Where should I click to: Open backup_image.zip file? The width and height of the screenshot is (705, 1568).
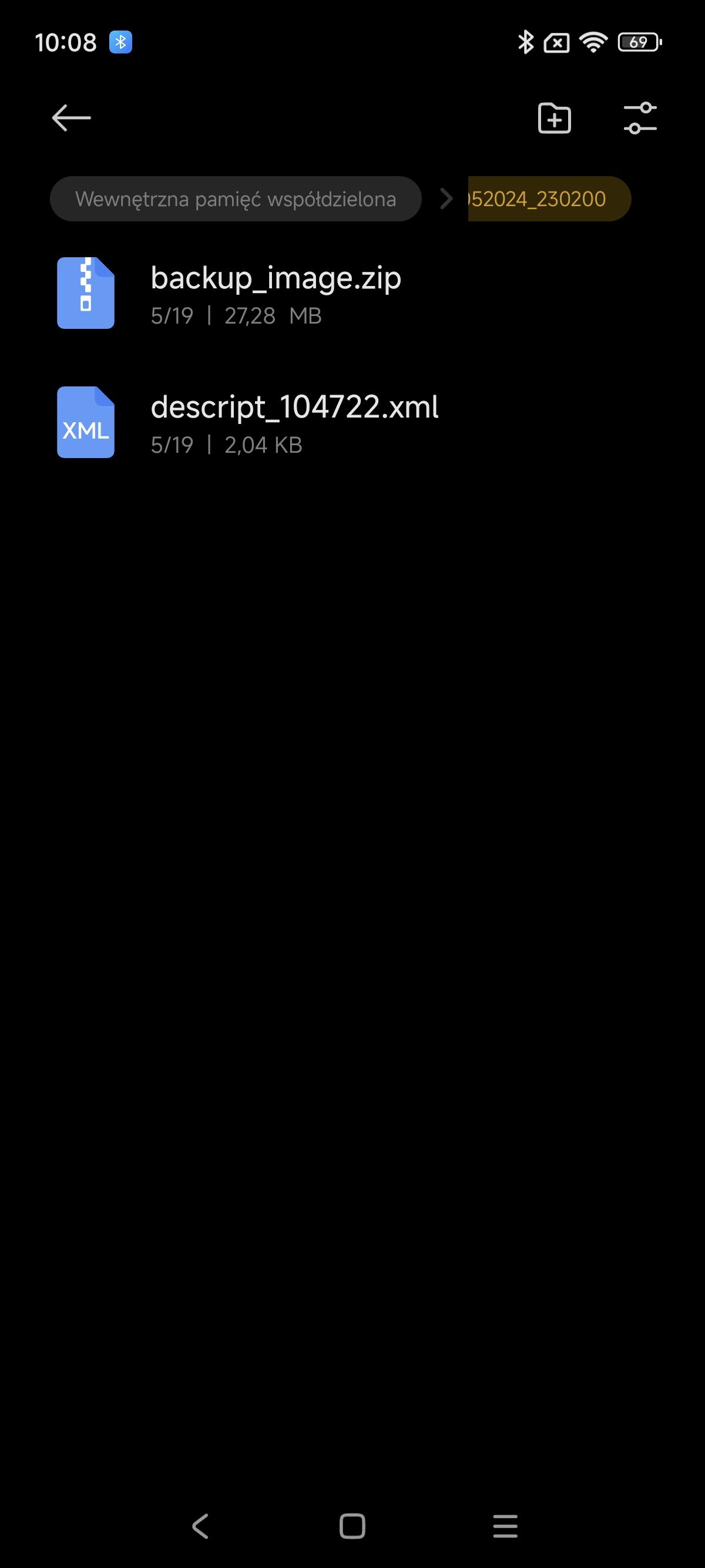click(275, 294)
